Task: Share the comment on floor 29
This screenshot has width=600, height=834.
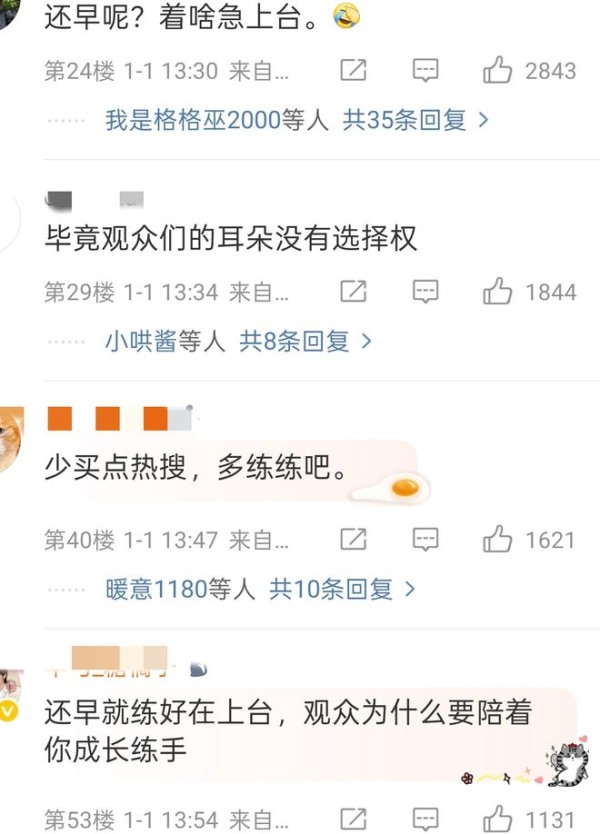Action: coord(353,292)
